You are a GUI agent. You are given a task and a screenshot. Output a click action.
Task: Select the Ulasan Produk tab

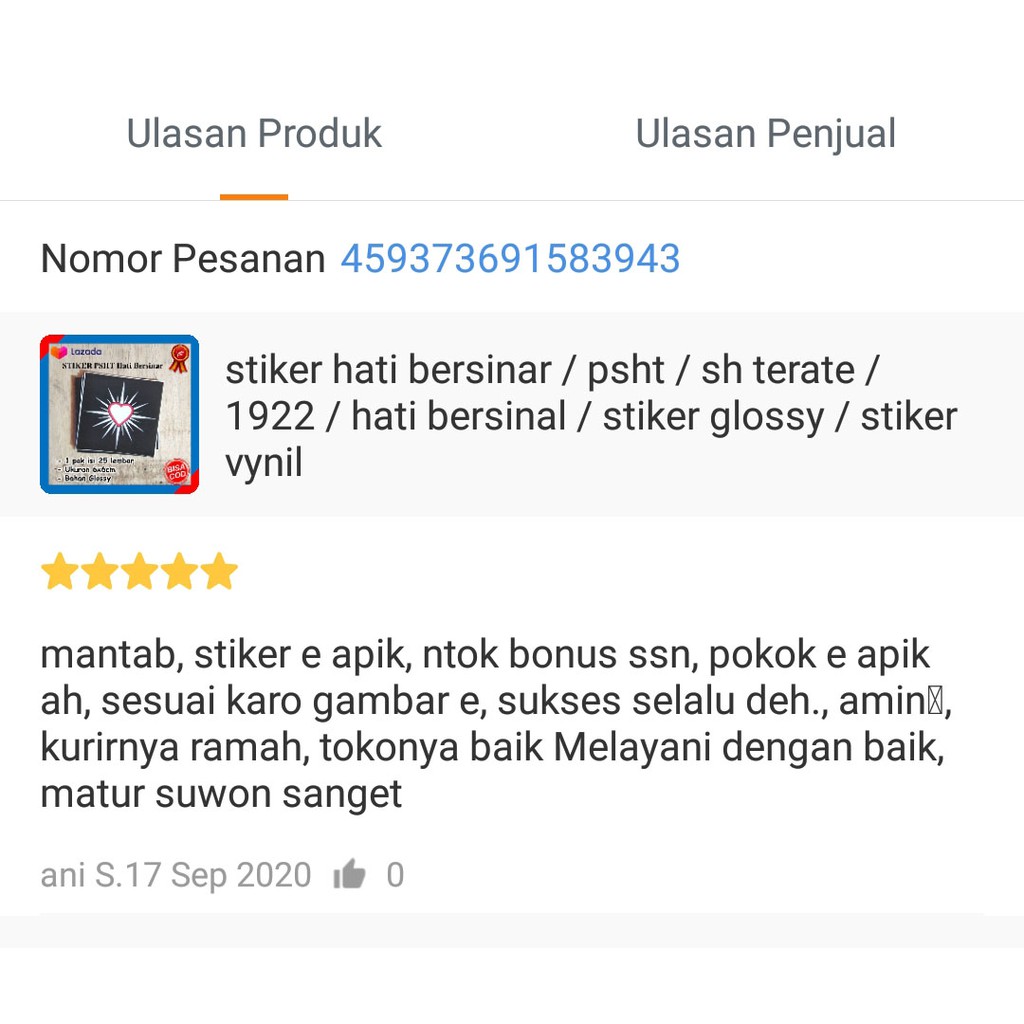(x=254, y=134)
